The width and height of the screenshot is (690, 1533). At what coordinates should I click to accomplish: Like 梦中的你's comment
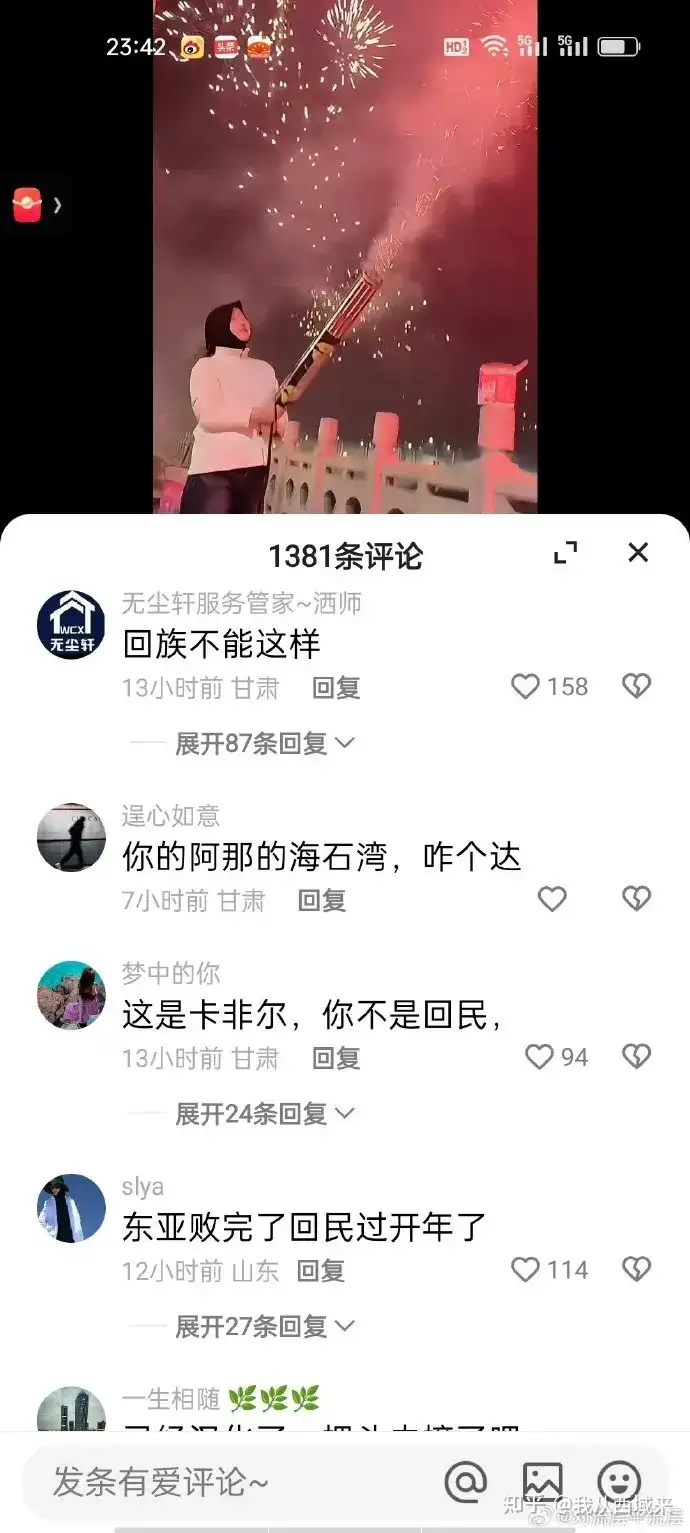coord(539,1057)
